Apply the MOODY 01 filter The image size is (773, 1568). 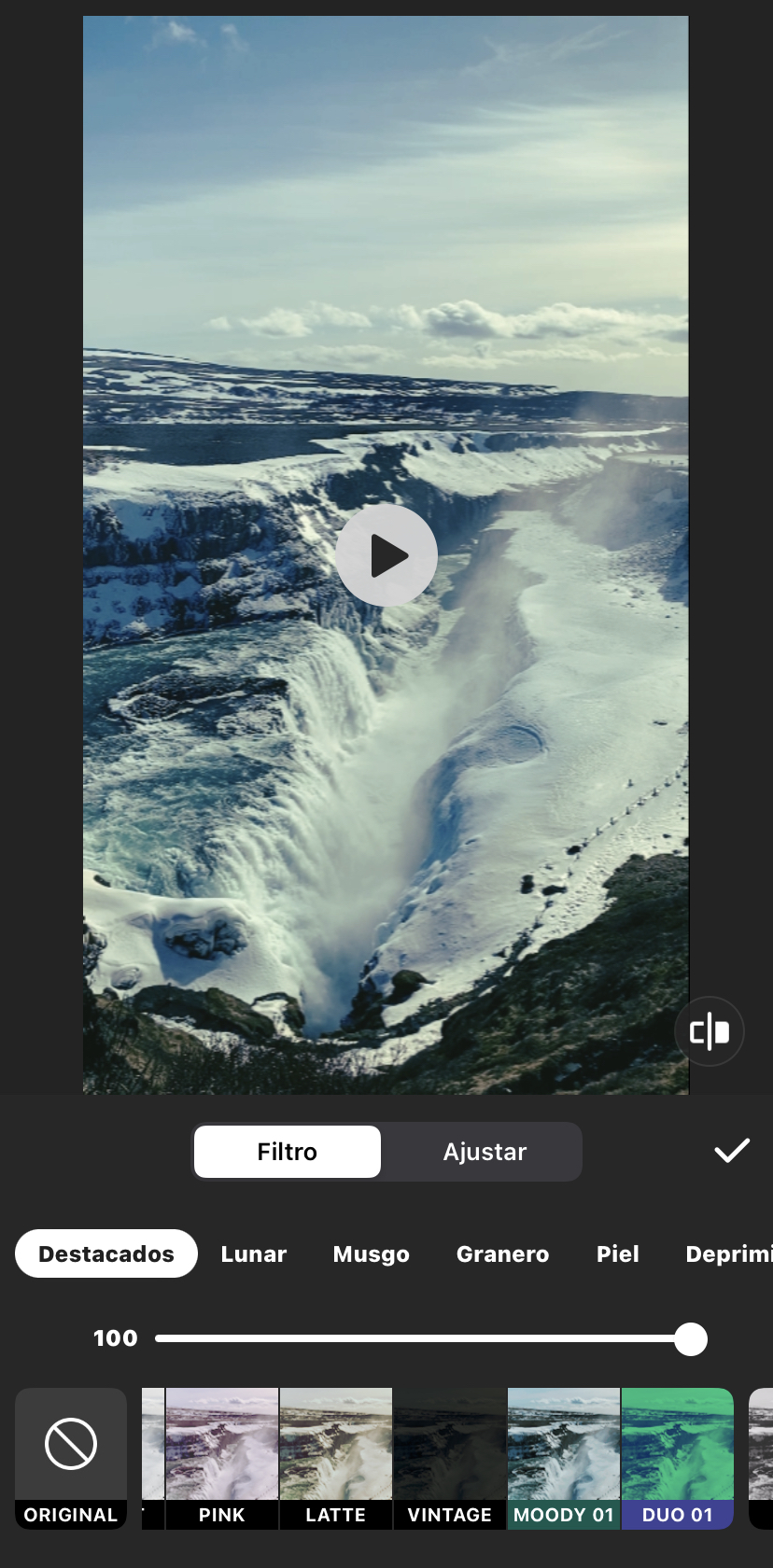[564, 1458]
